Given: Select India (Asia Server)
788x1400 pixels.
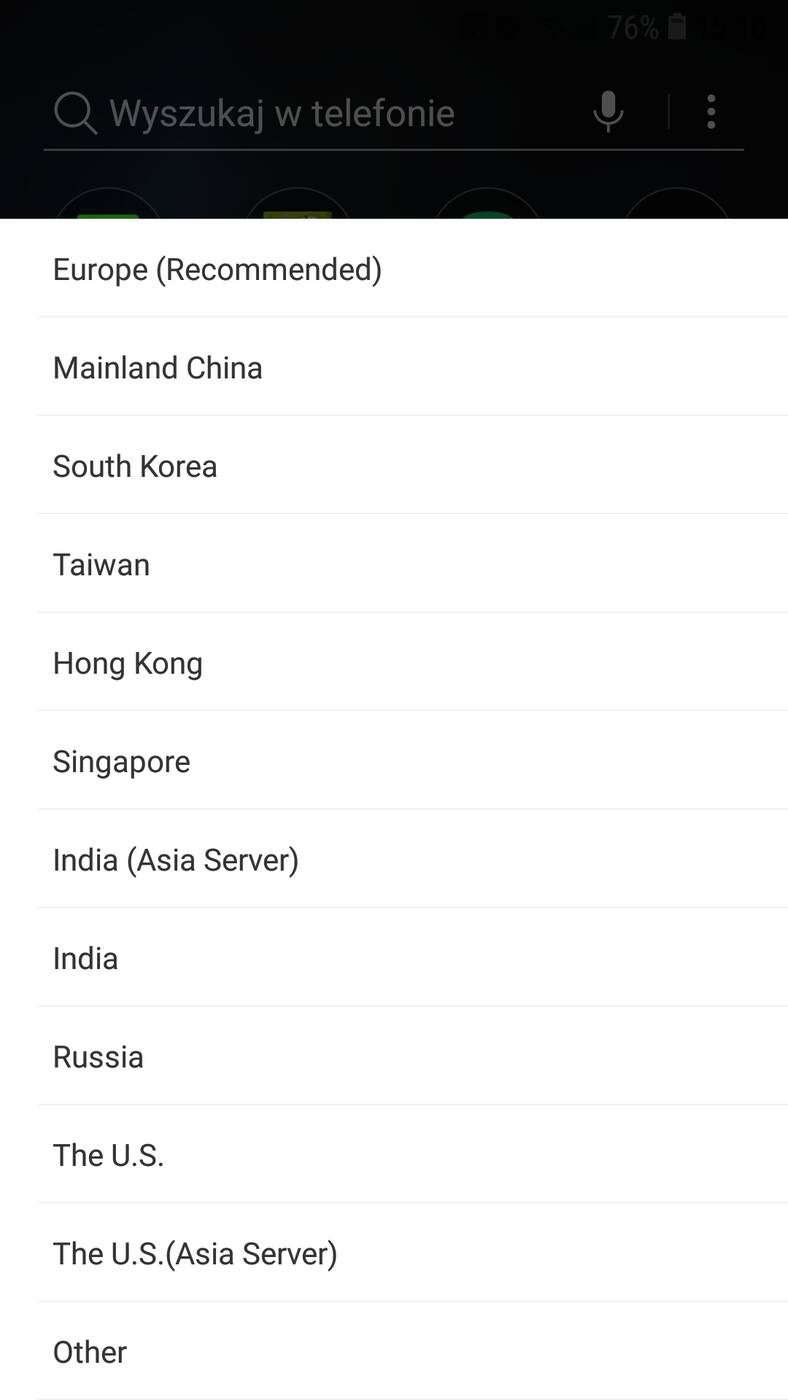Looking at the screenshot, I should [176, 860].
